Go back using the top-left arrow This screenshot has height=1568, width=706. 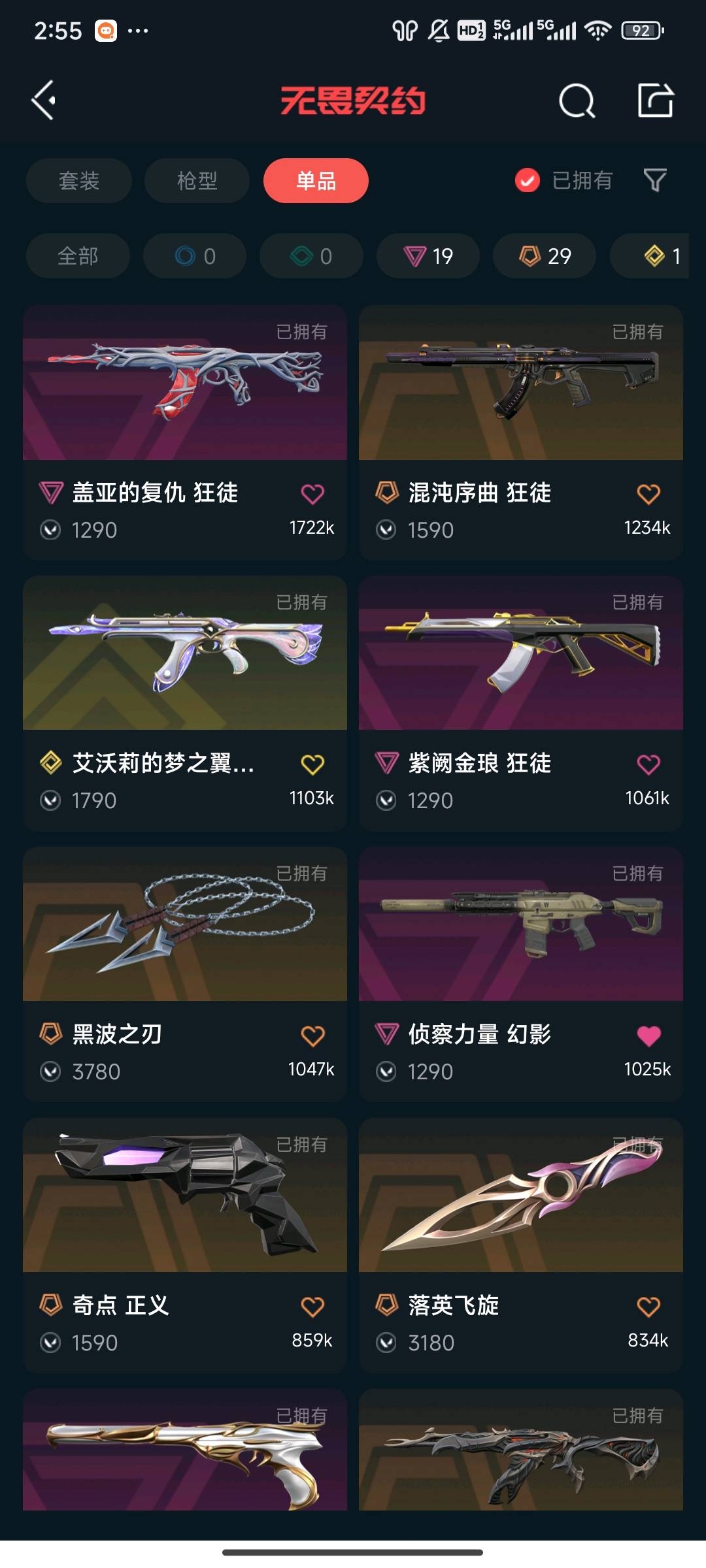click(44, 101)
